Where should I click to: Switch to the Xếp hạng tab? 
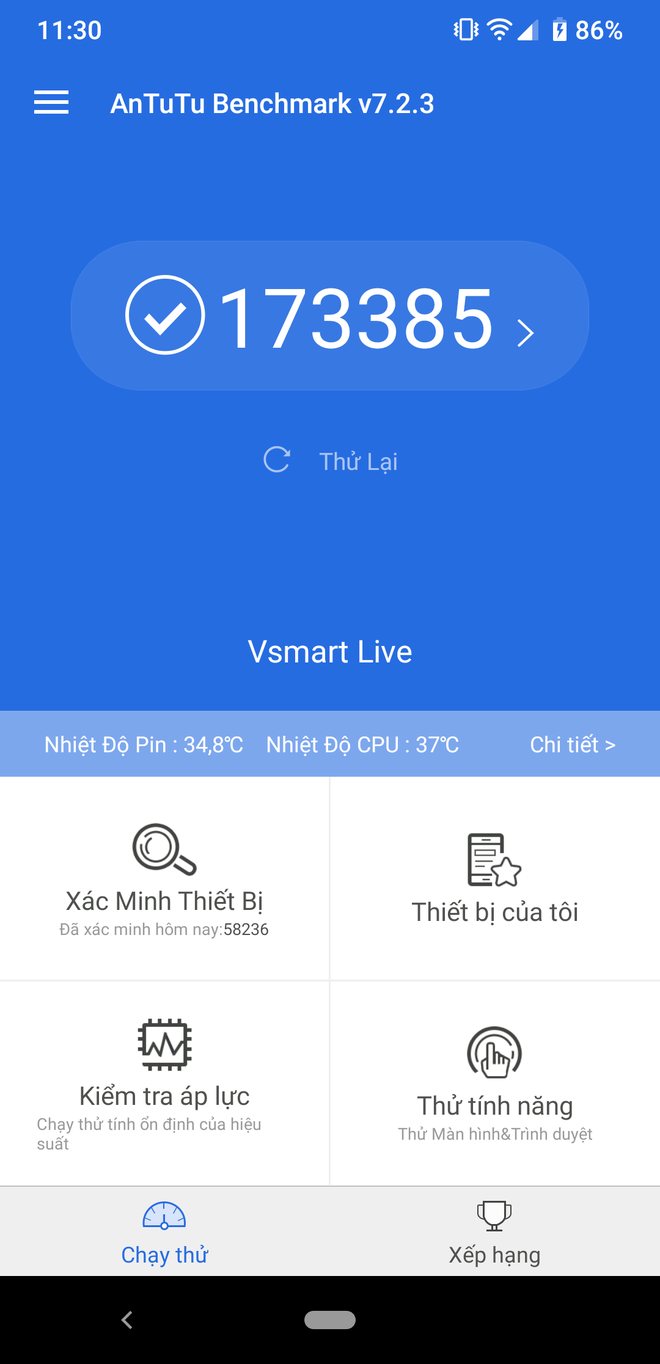click(495, 1232)
